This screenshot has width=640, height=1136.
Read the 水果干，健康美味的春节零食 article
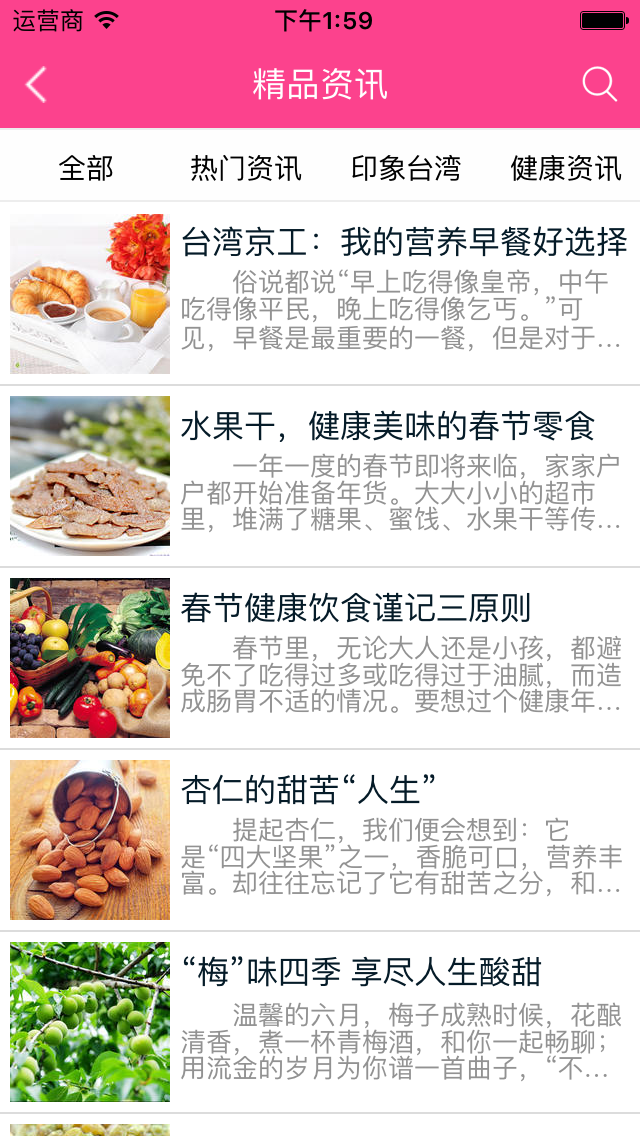[x=388, y=427]
